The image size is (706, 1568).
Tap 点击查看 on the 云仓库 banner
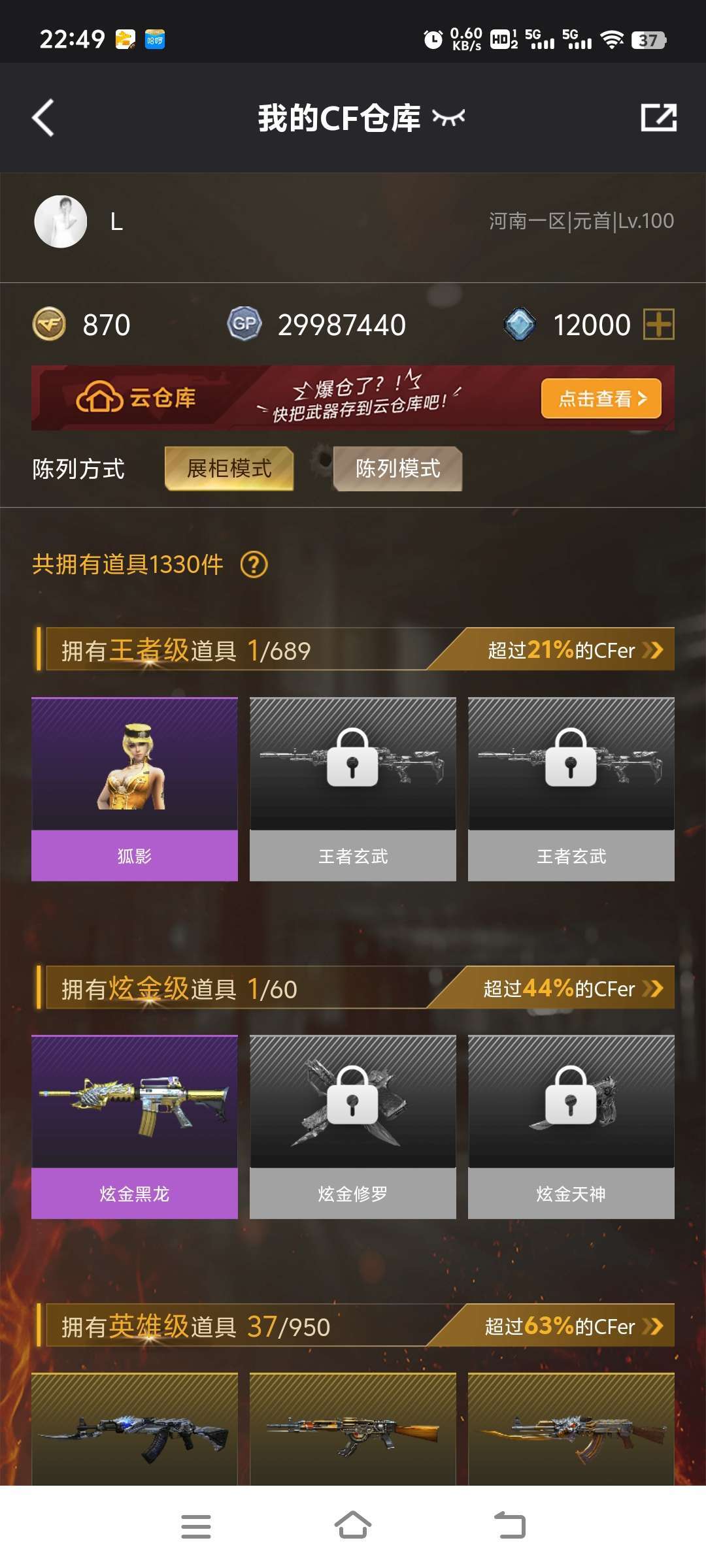(601, 398)
